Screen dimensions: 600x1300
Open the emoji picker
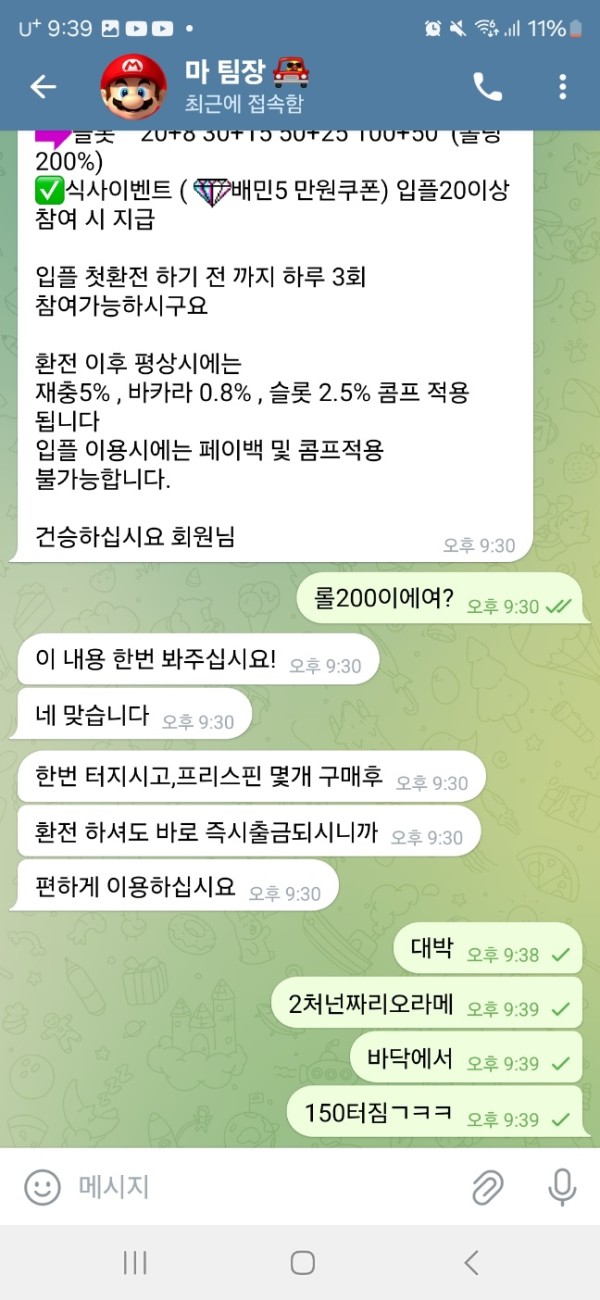click(42, 1187)
